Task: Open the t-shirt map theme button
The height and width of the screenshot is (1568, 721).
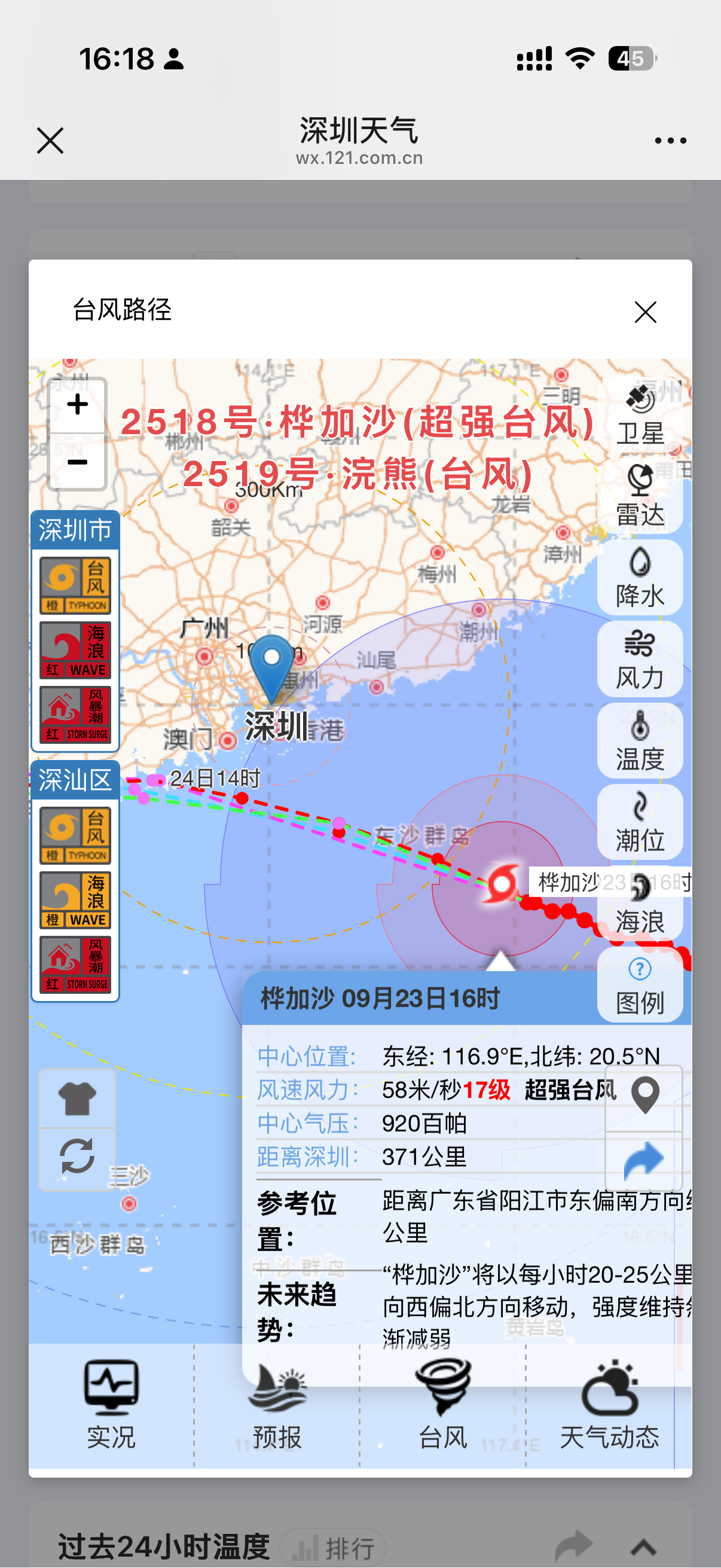Action: [77, 1099]
